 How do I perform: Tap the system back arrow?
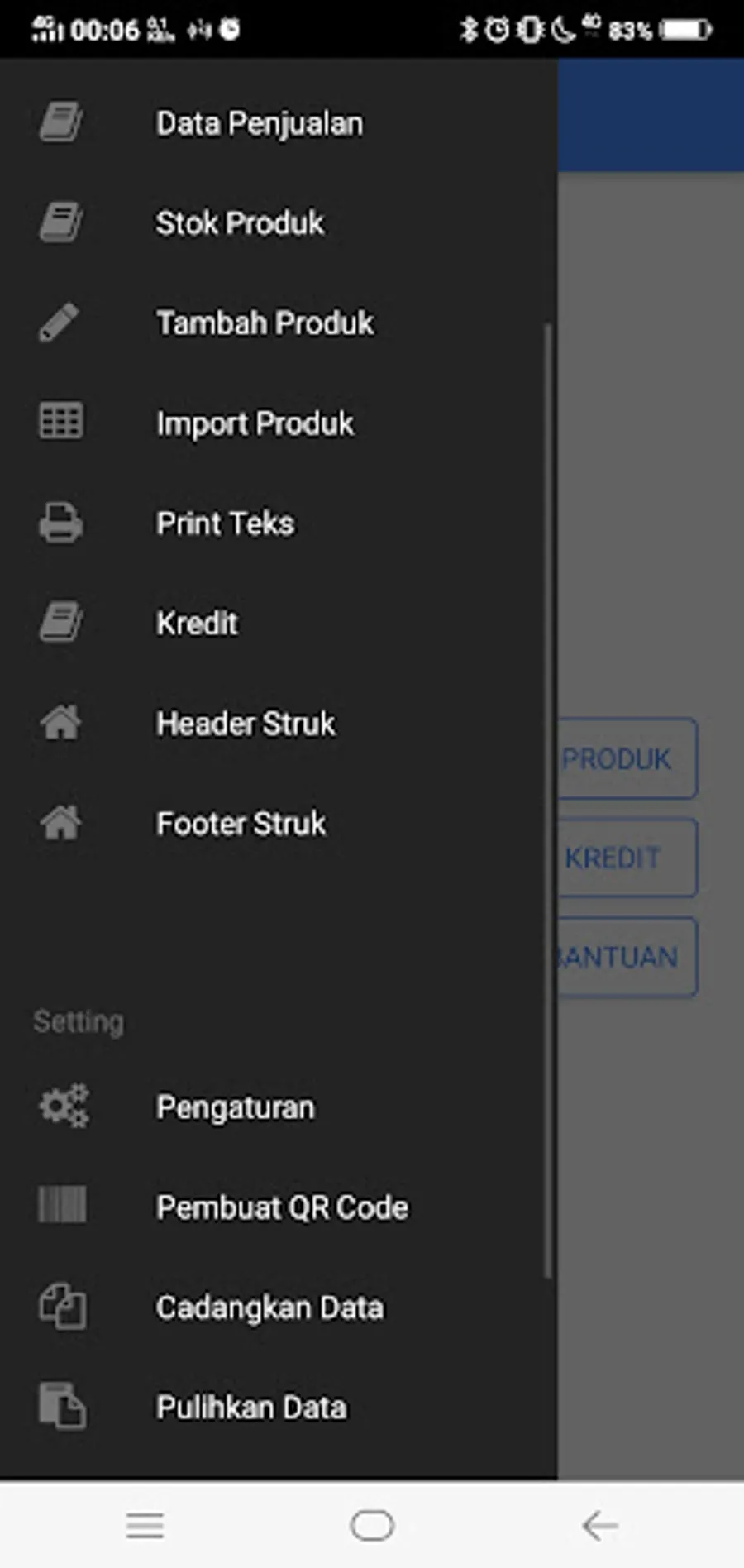tap(600, 1525)
